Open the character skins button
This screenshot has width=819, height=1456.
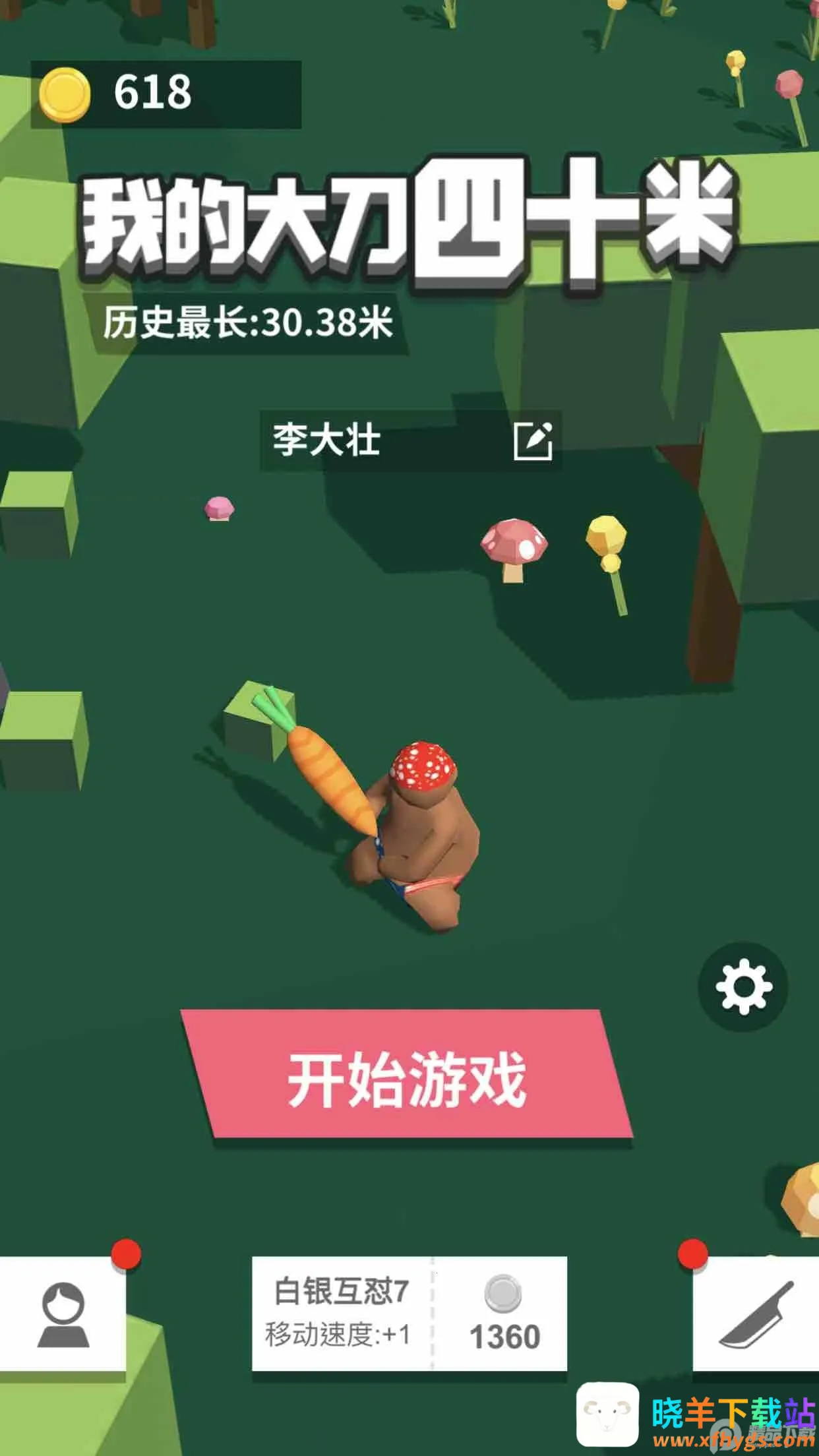(63, 1315)
